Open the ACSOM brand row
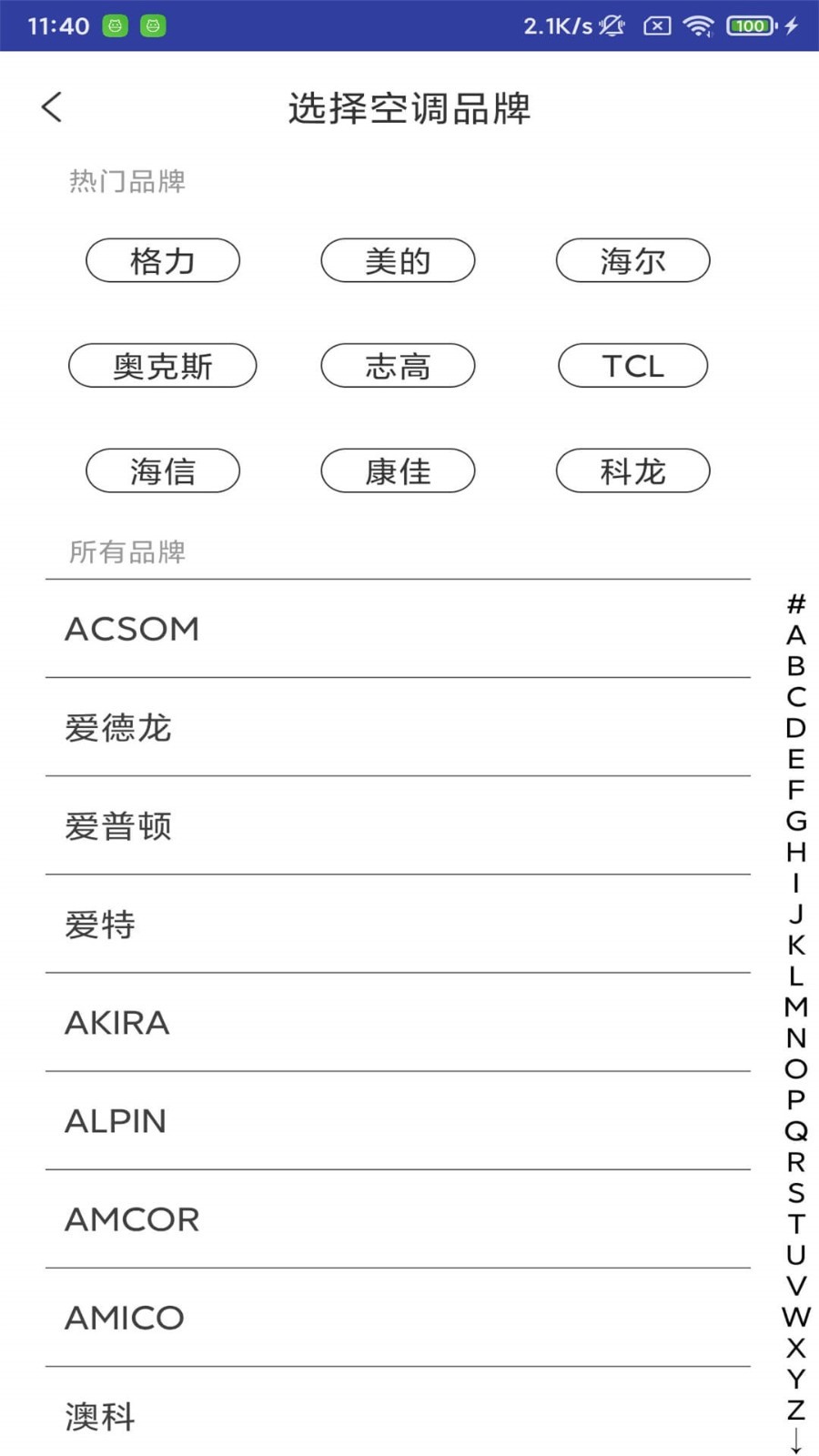Screen dimensions: 819x1456 click(x=398, y=629)
